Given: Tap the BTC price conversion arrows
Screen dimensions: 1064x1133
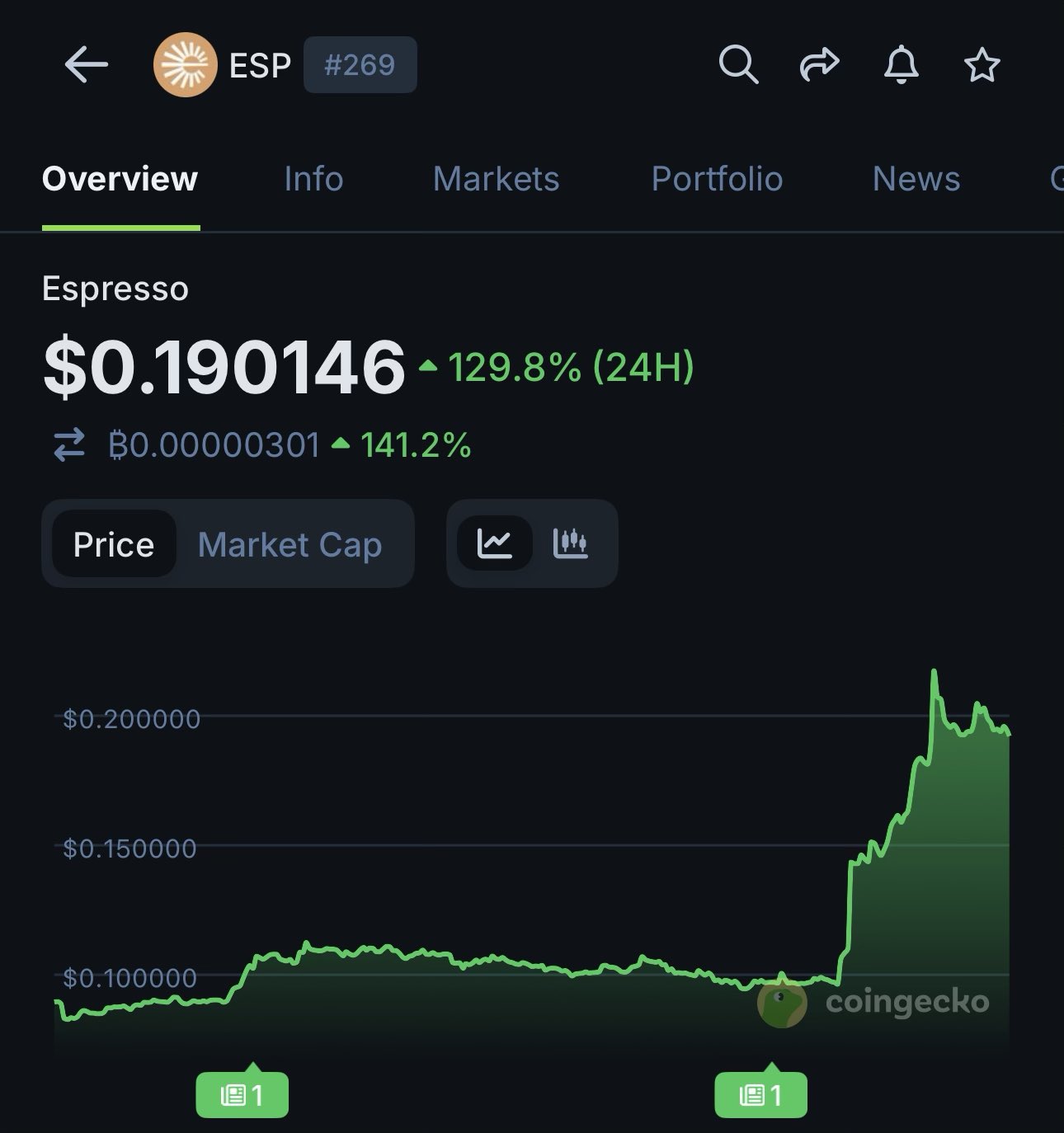Looking at the screenshot, I should pyautogui.click(x=69, y=445).
